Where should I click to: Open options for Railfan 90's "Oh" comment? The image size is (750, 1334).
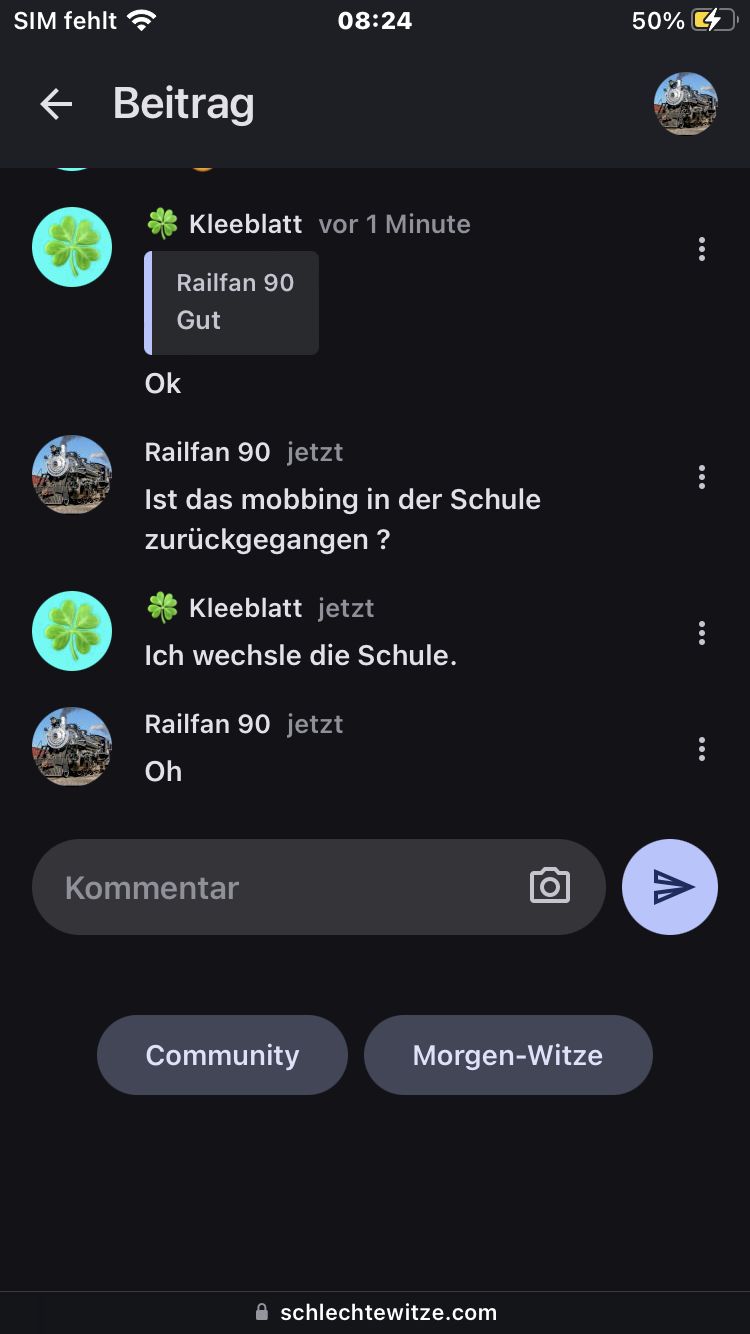coord(702,749)
